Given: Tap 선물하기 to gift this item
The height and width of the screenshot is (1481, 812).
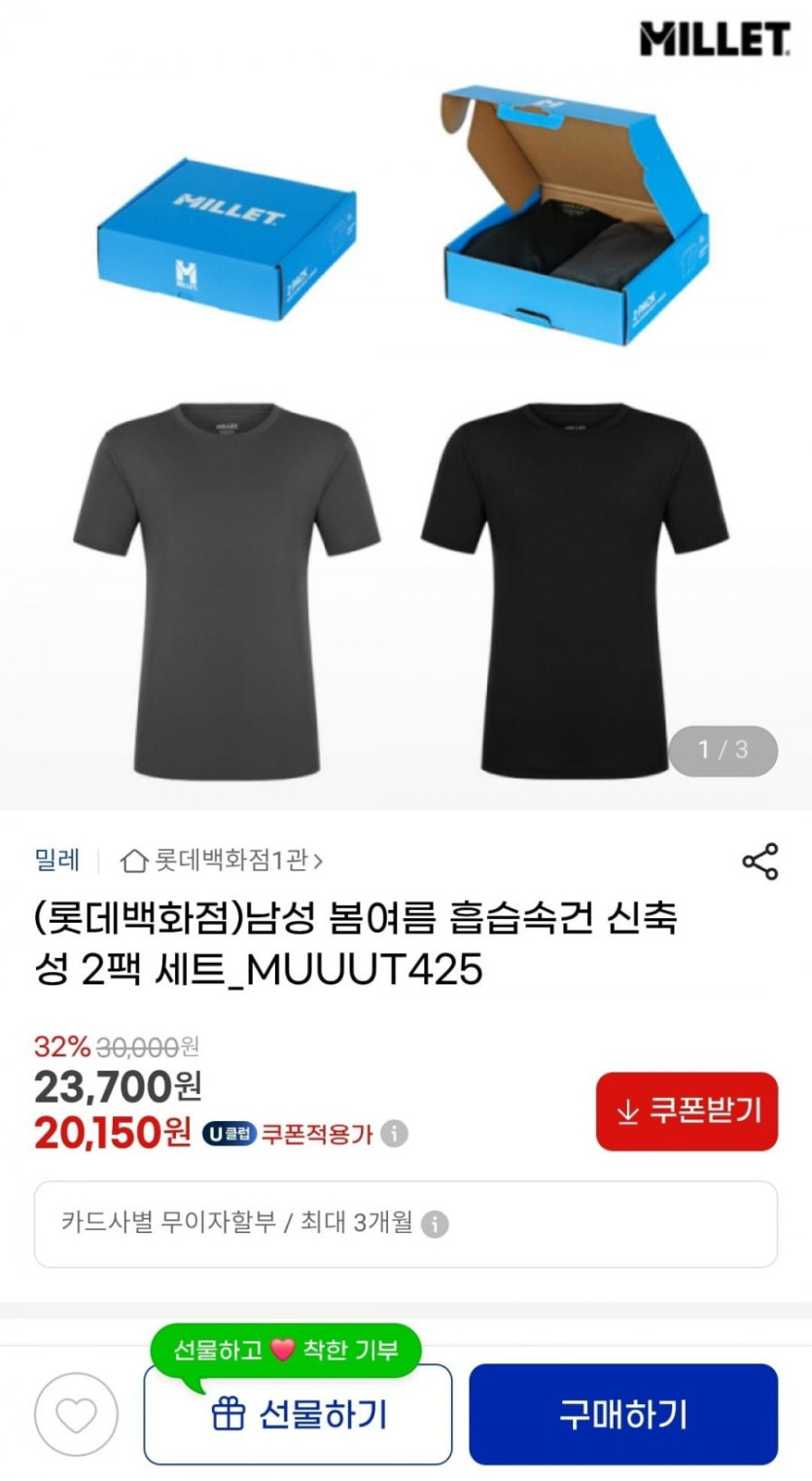Looking at the screenshot, I should [x=299, y=1415].
